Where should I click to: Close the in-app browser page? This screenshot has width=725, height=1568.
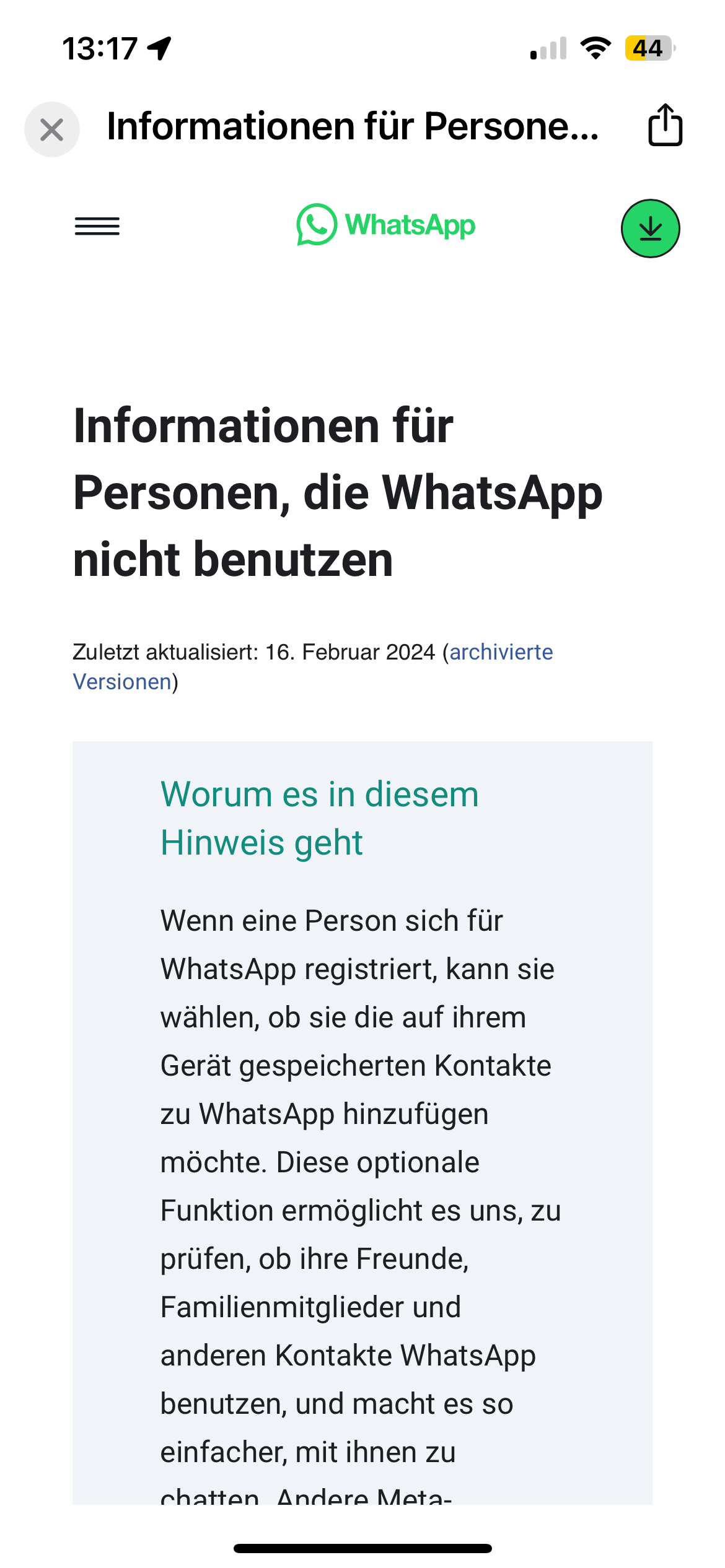[x=52, y=129]
